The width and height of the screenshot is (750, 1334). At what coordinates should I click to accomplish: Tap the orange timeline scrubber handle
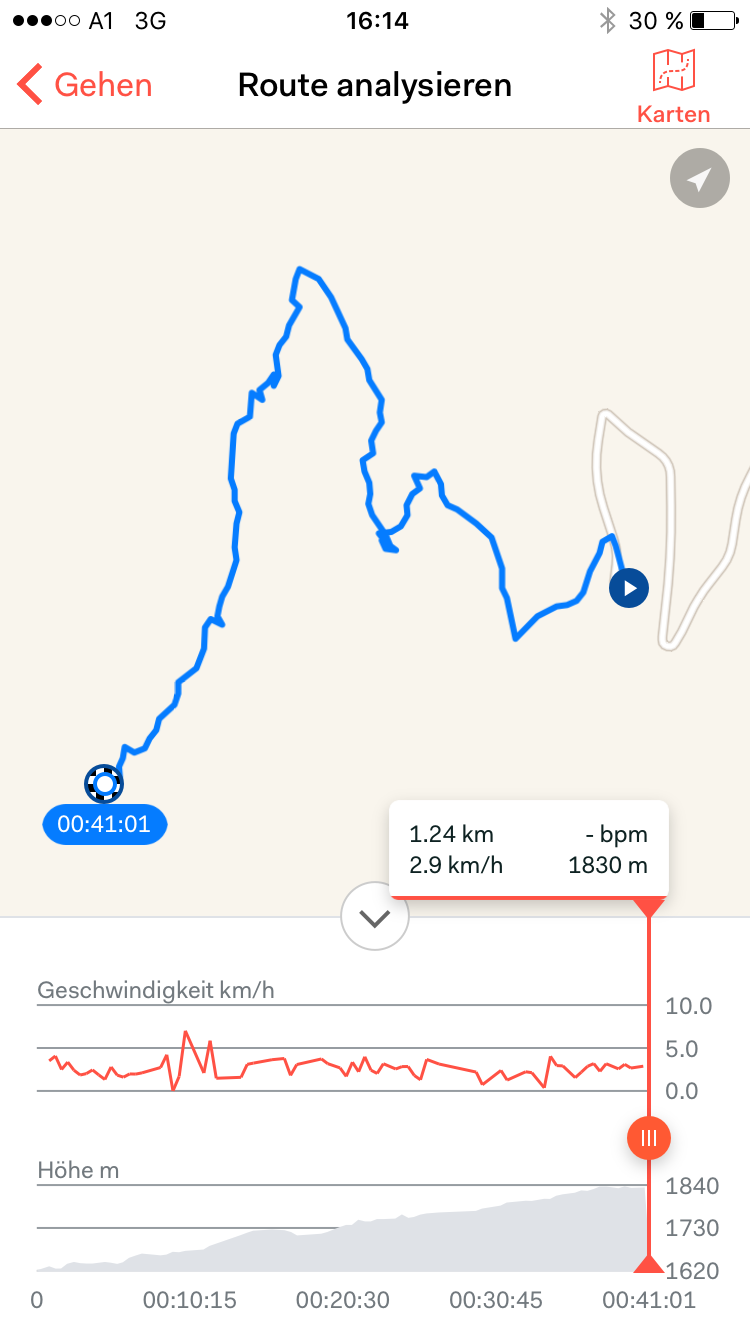tap(649, 1137)
